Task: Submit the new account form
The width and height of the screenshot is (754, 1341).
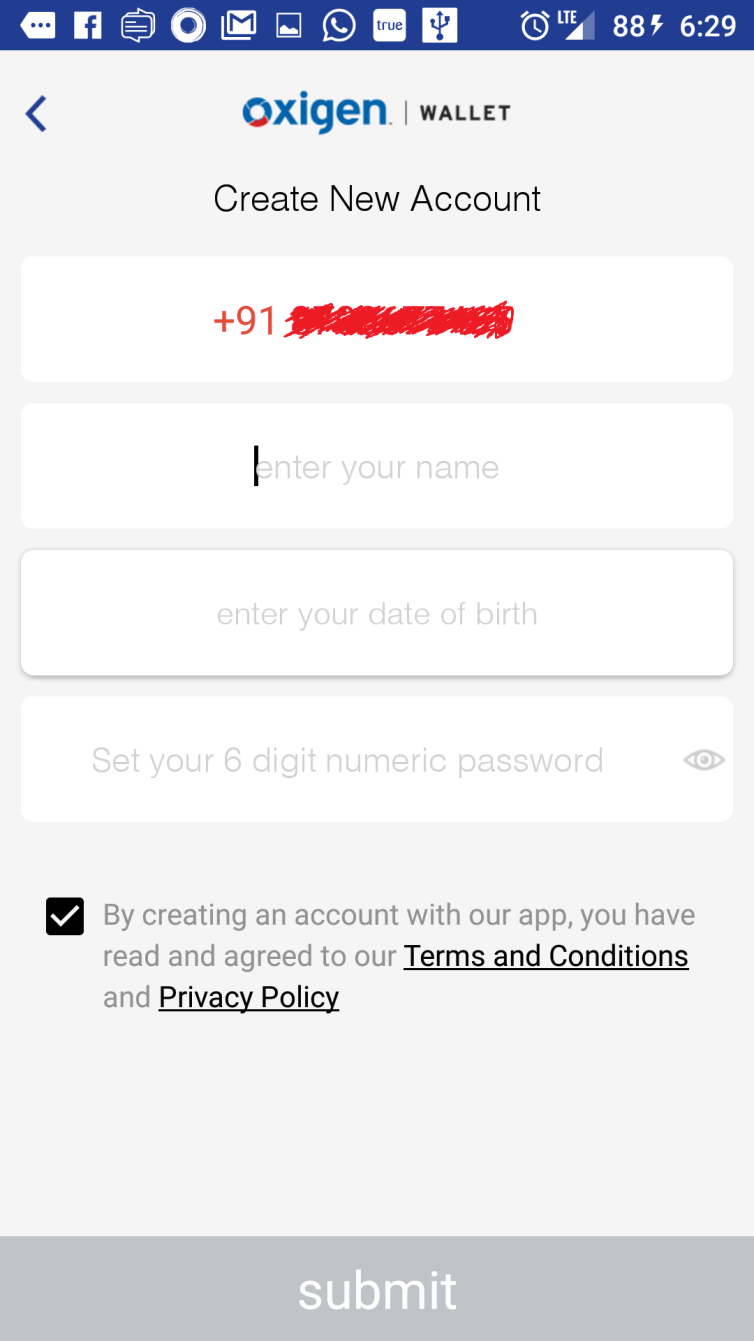Action: (x=377, y=1289)
